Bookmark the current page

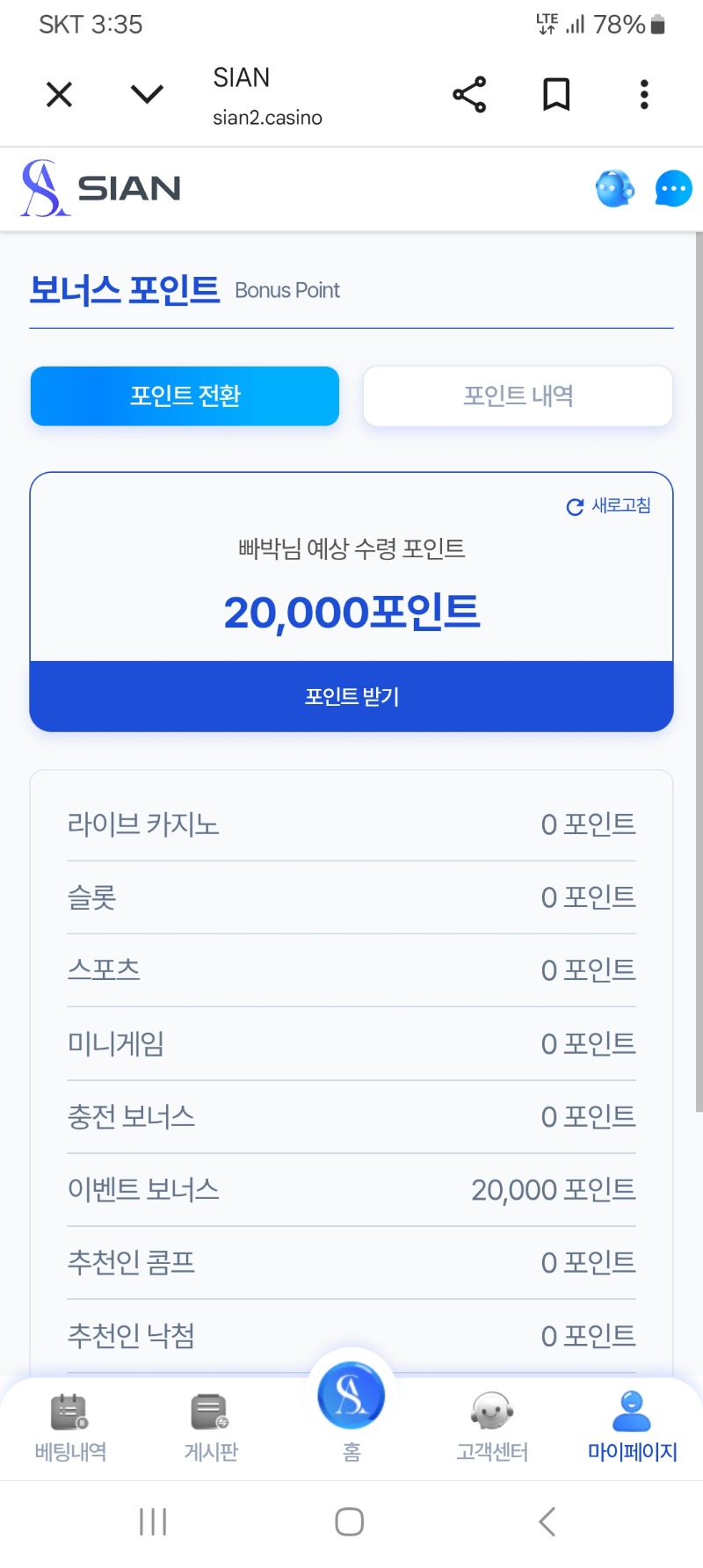click(x=556, y=94)
